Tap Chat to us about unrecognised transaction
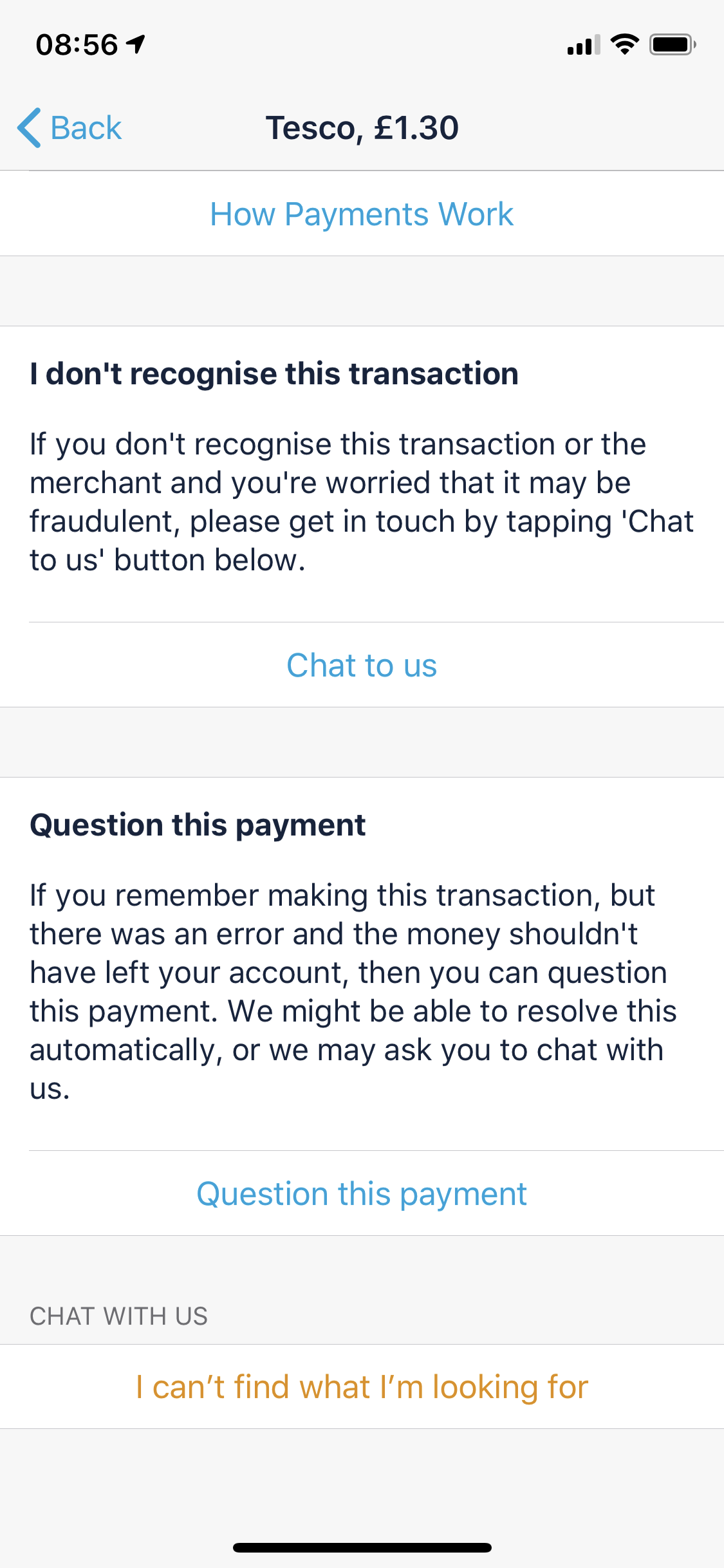The image size is (724, 1568). 362,665
